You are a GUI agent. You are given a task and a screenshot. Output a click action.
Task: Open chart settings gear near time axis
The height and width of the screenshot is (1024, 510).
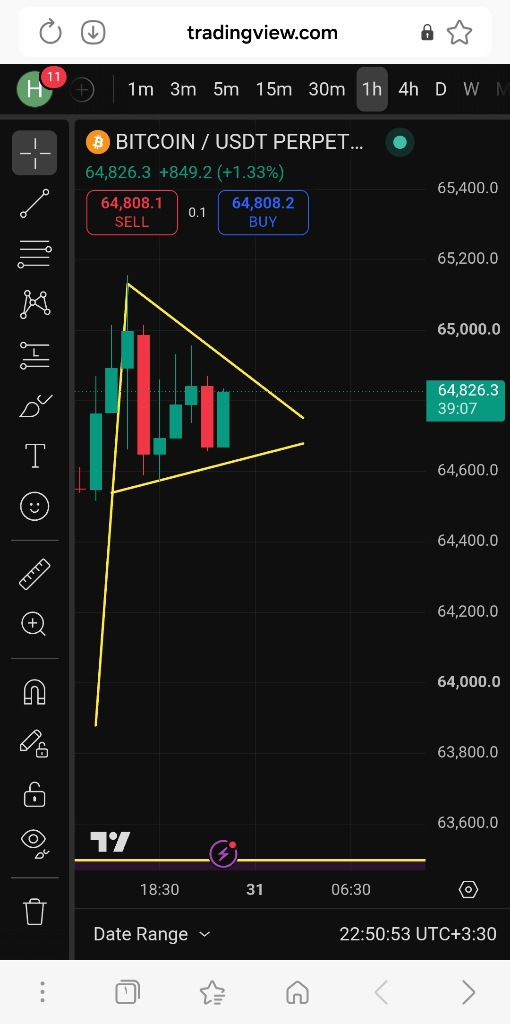coord(468,889)
